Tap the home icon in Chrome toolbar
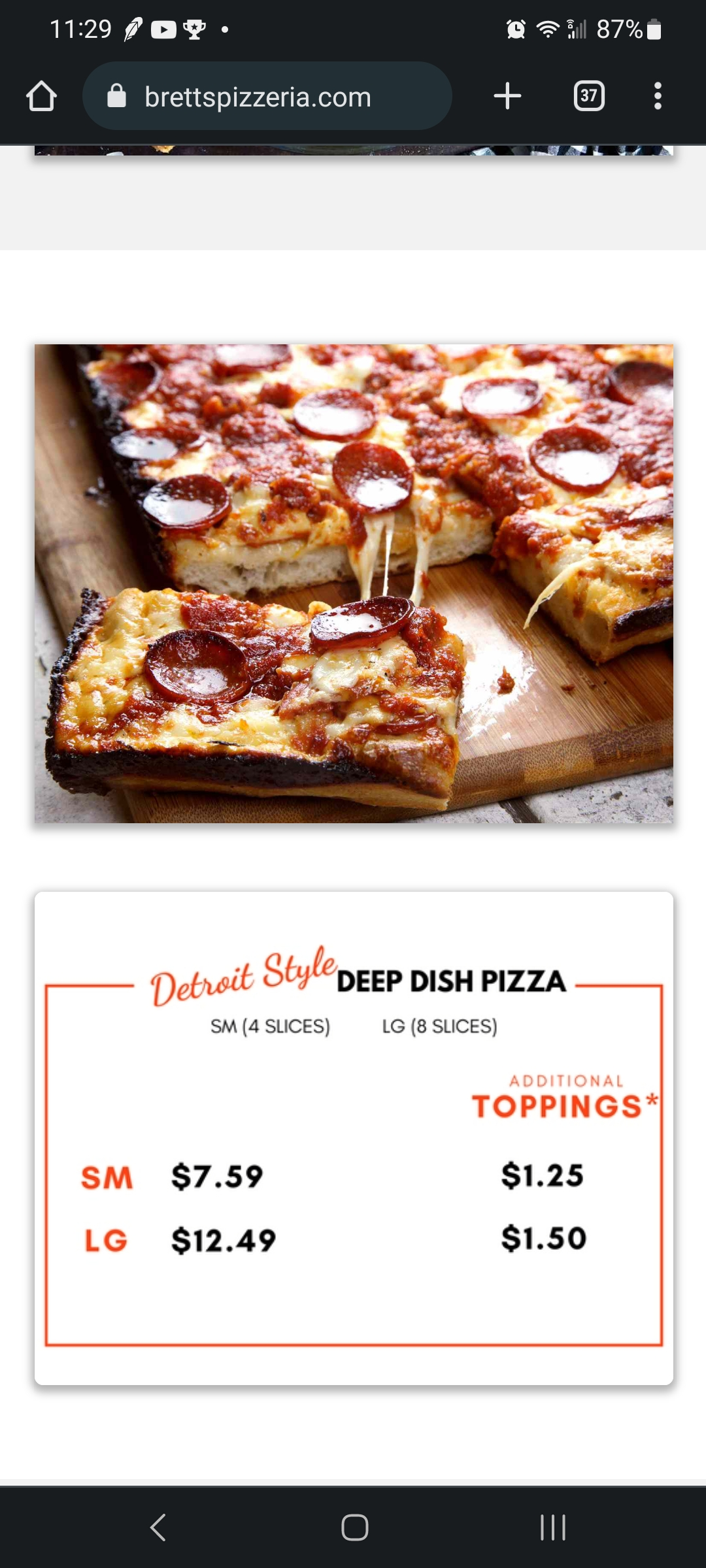Viewport: 706px width, 1568px height. point(42,95)
